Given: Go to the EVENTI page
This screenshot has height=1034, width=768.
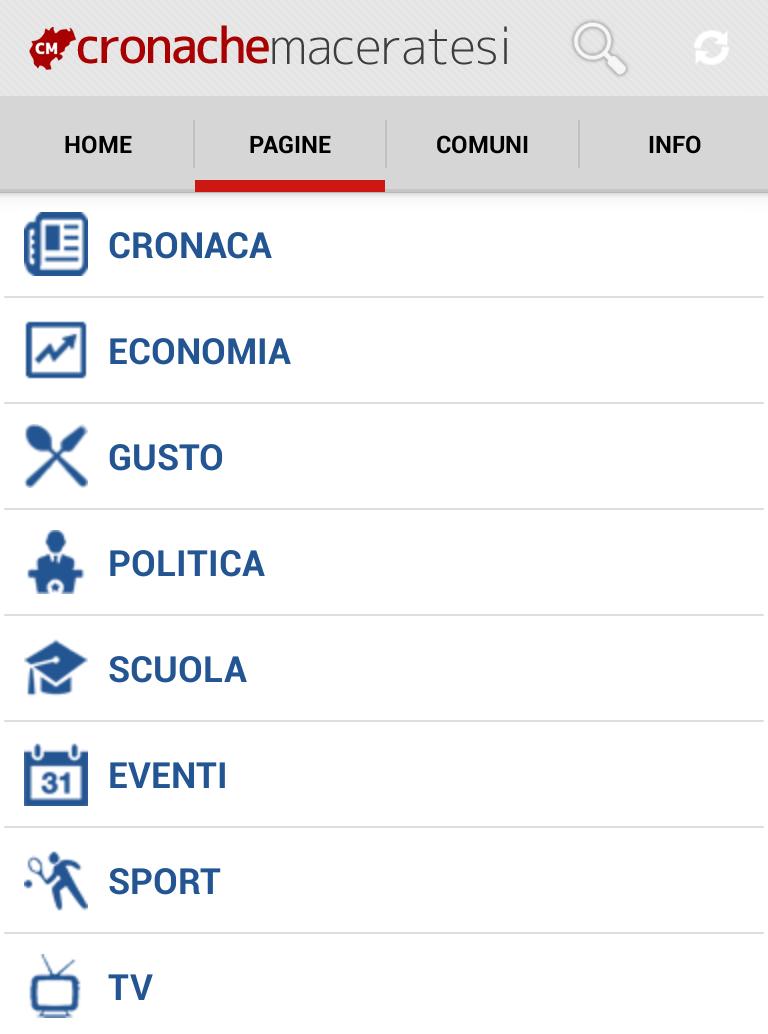Looking at the screenshot, I should point(167,775).
